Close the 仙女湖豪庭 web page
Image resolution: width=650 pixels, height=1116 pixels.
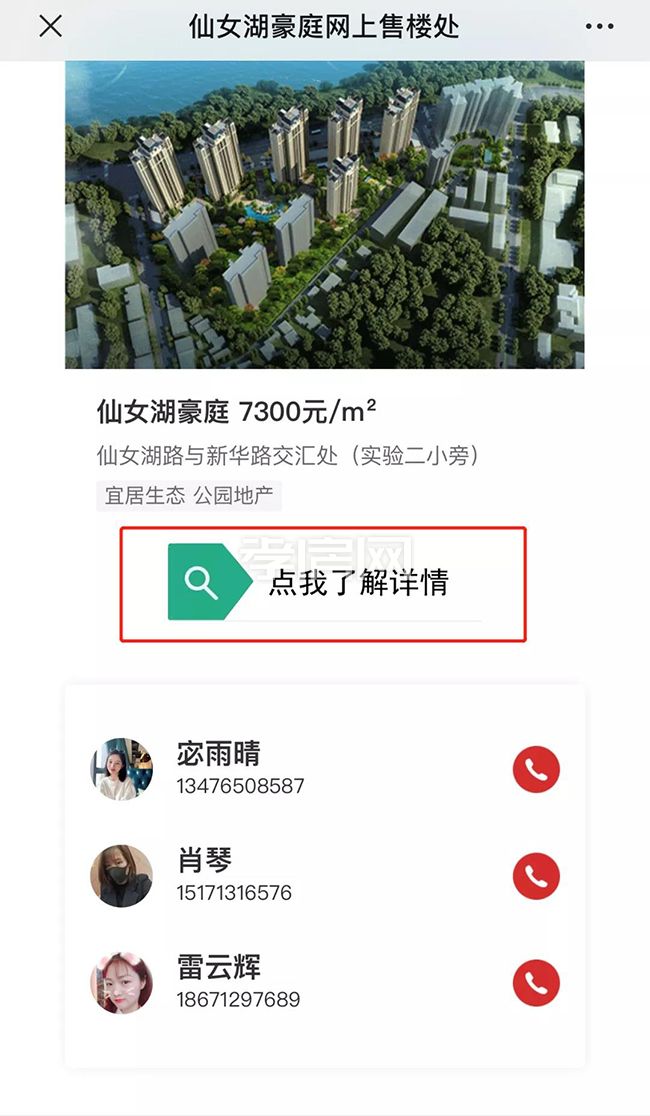coord(50,27)
